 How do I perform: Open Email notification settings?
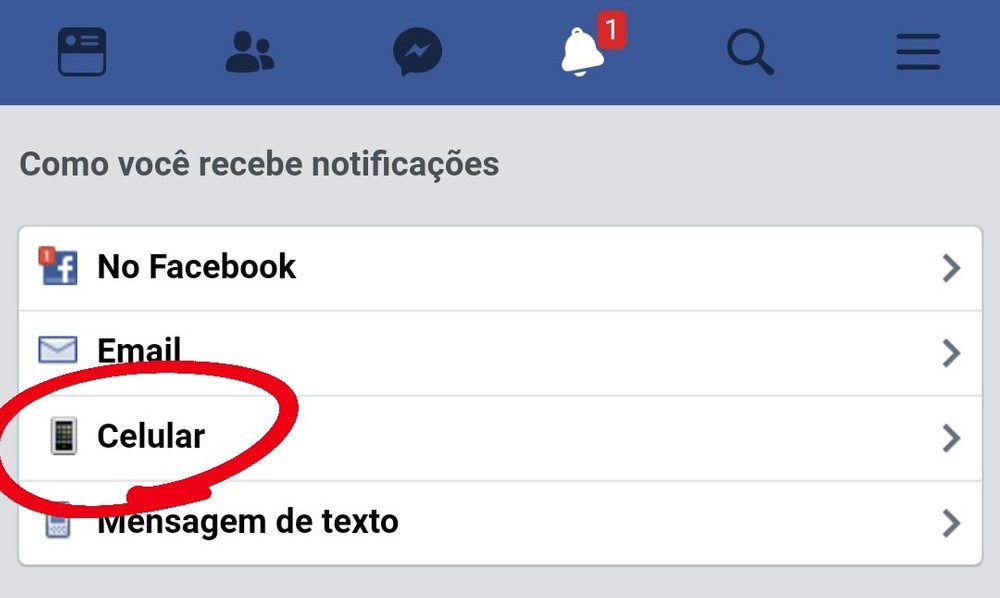[x=500, y=352]
